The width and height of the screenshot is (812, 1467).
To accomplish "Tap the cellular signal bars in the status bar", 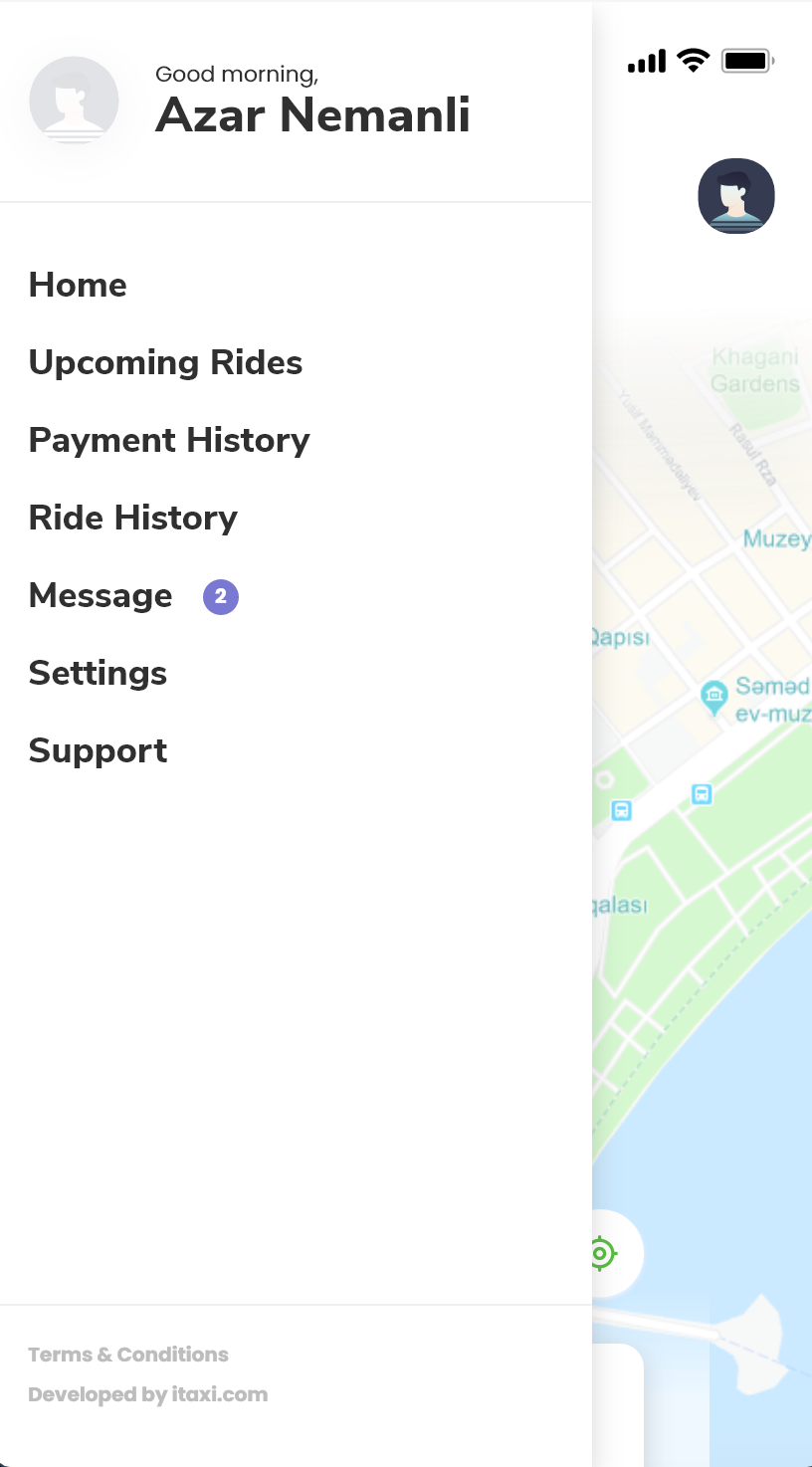I will click(x=646, y=61).
